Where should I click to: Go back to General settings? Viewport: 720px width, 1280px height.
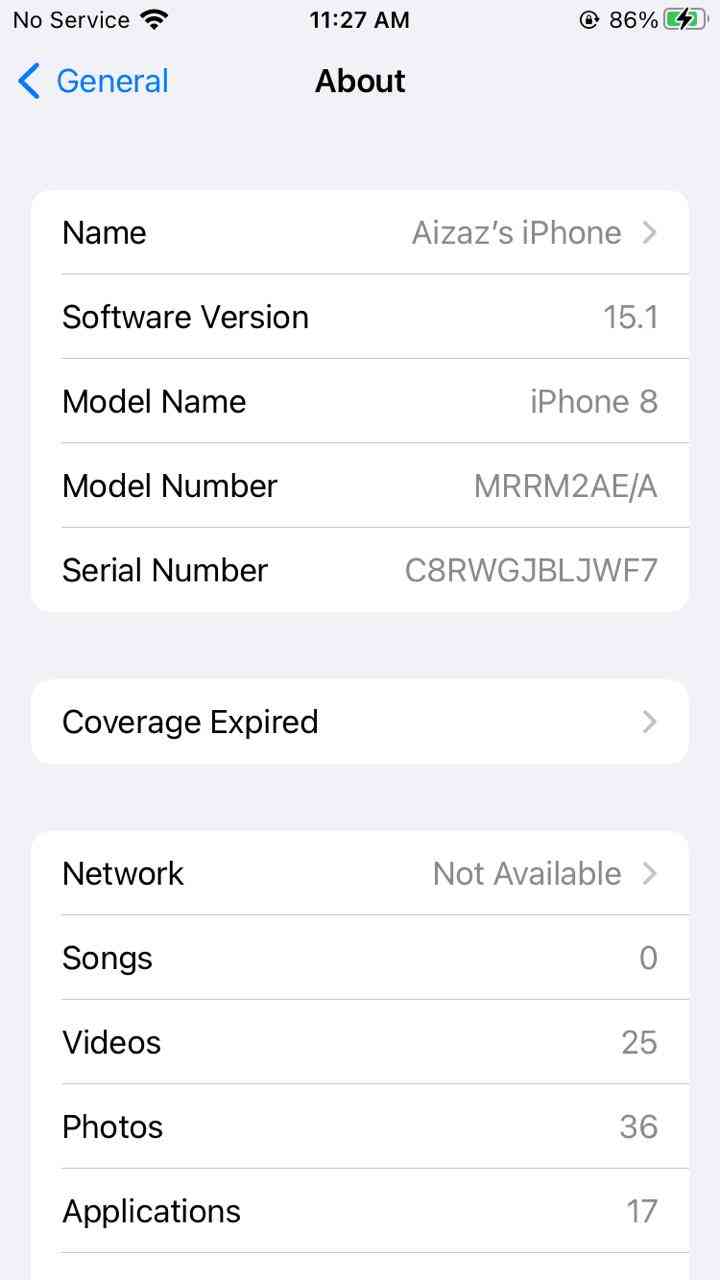[94, 81]
